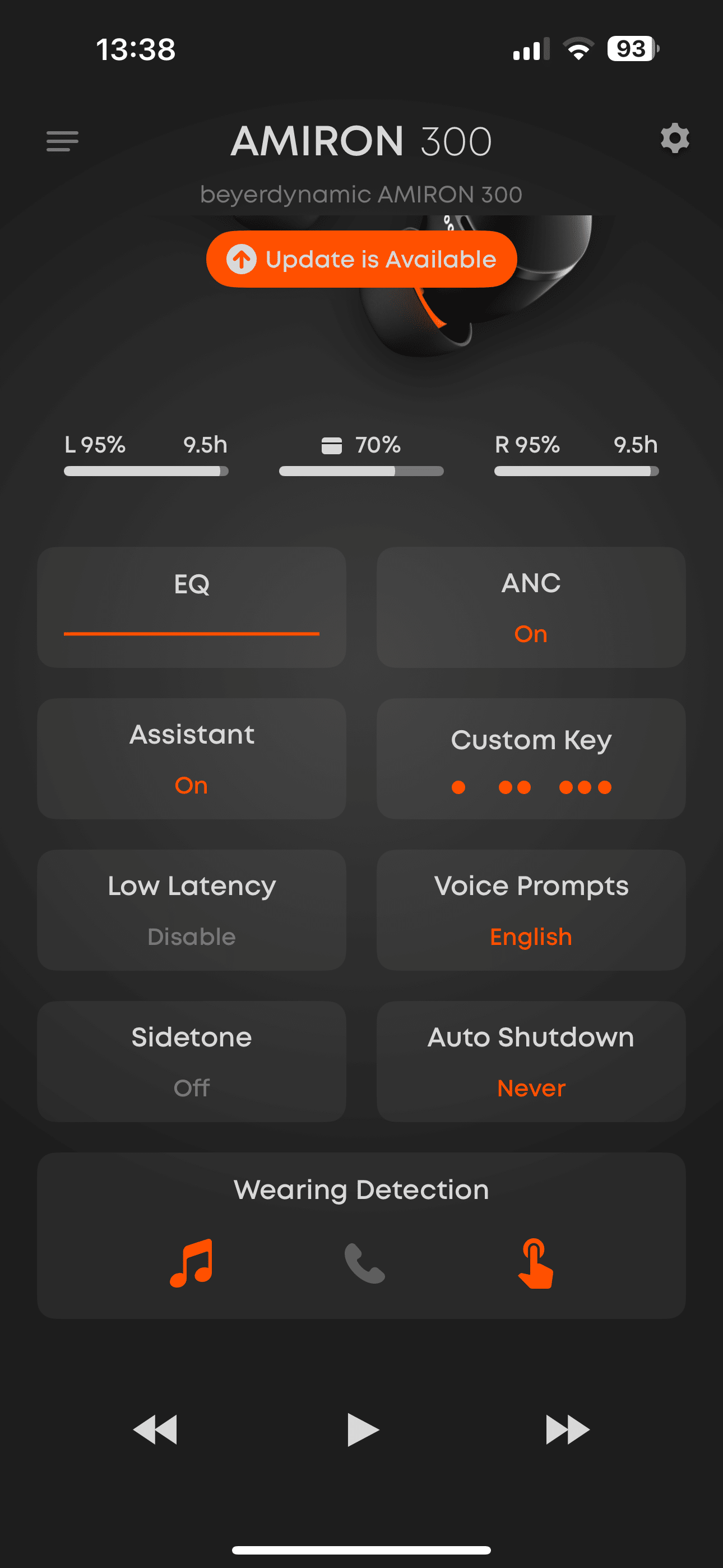Image resolution: width=723 pixels, height=1568 pixels.
Task: Open the Low Latency card
Action: click(192, 910)
